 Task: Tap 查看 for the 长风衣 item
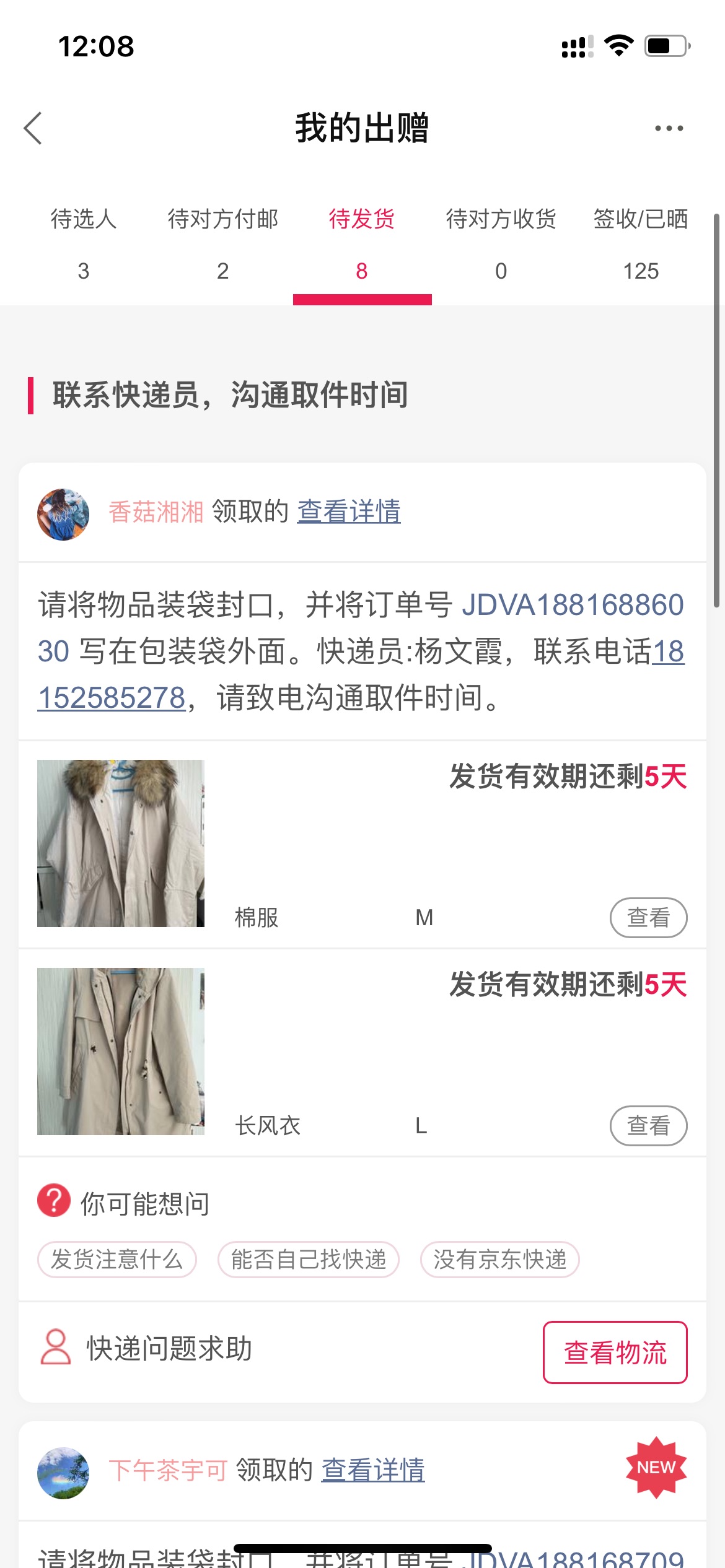[648, 1125]
